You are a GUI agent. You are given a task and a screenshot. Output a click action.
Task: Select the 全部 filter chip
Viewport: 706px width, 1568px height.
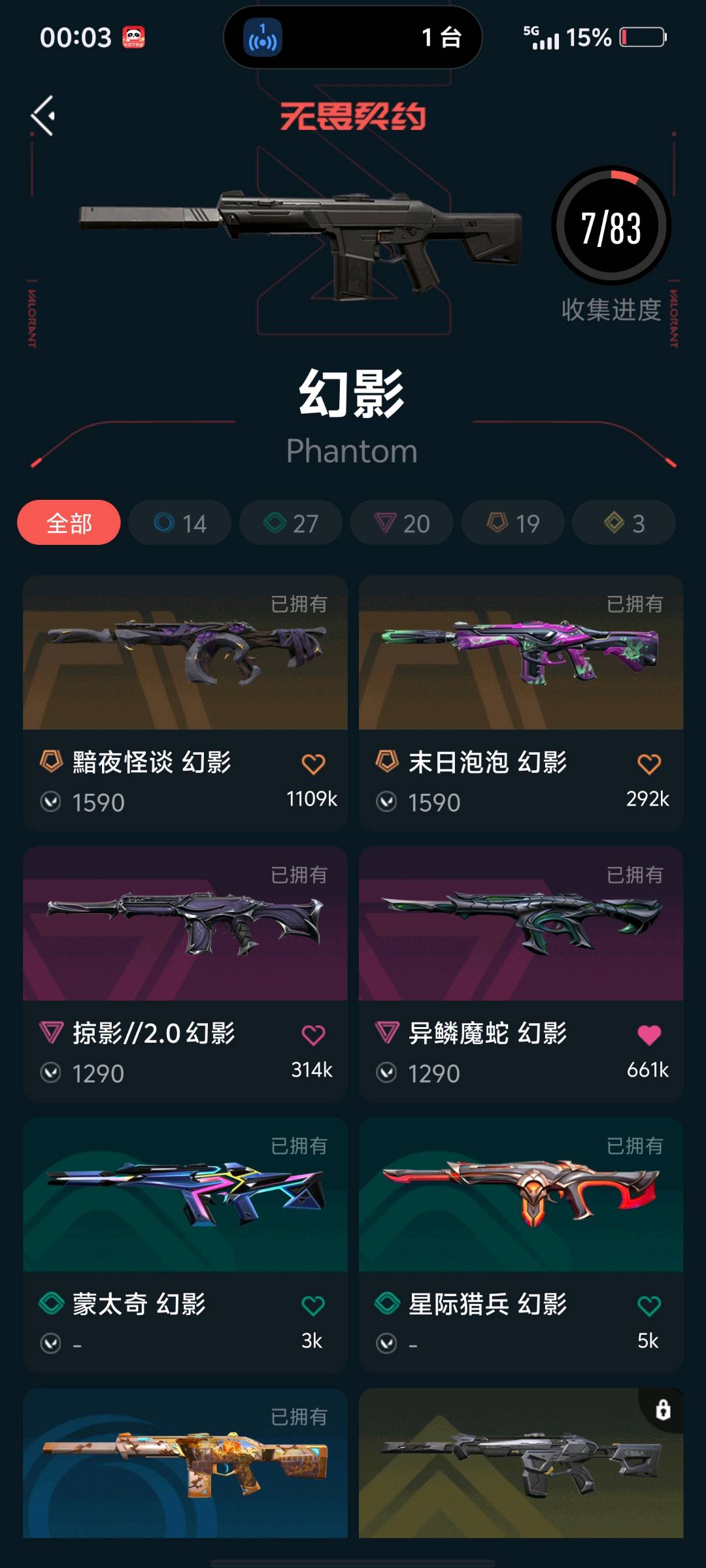point(69,523)
